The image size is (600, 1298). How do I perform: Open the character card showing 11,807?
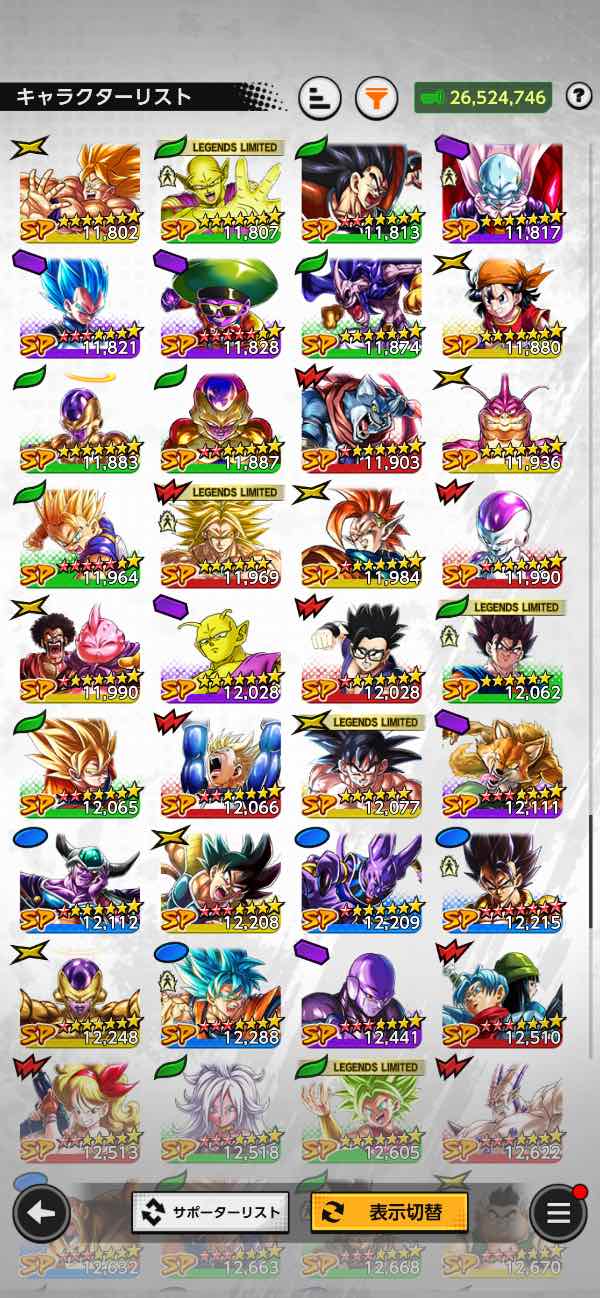pyautogui.click(x=221, y=194)
